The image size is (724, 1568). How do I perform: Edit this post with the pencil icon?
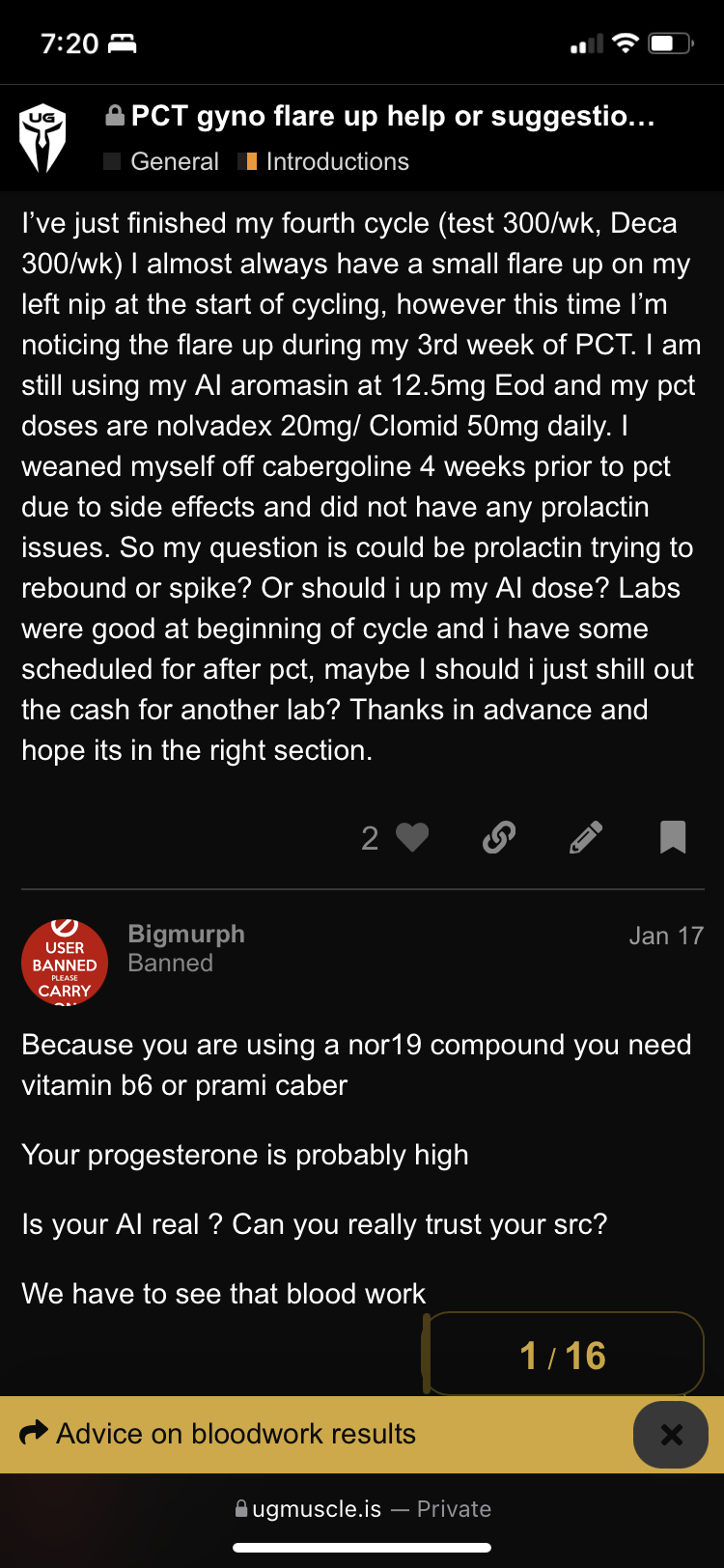586,837
